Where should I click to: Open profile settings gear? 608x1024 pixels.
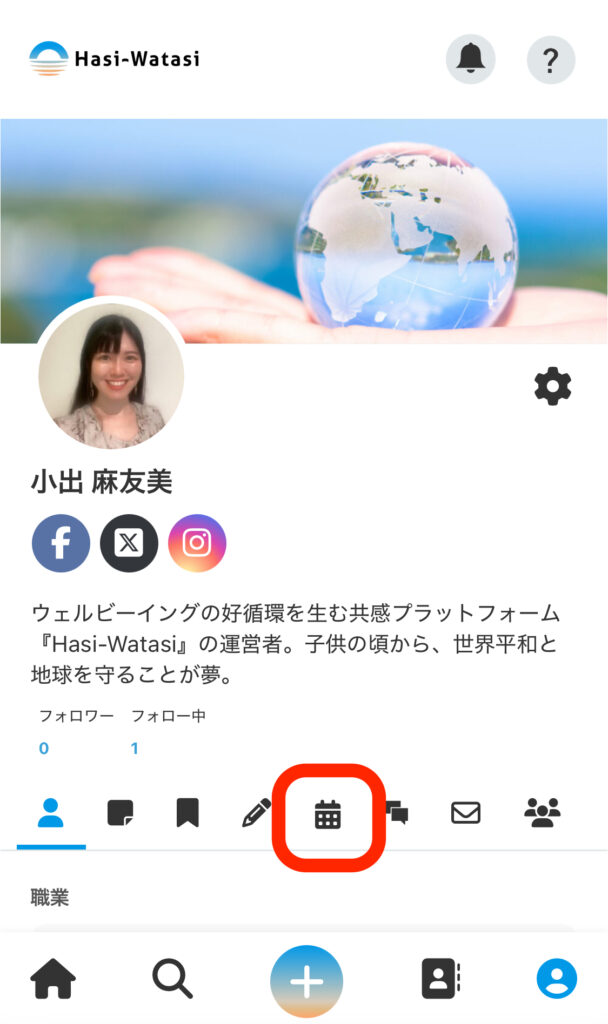[x=553, y=385]
